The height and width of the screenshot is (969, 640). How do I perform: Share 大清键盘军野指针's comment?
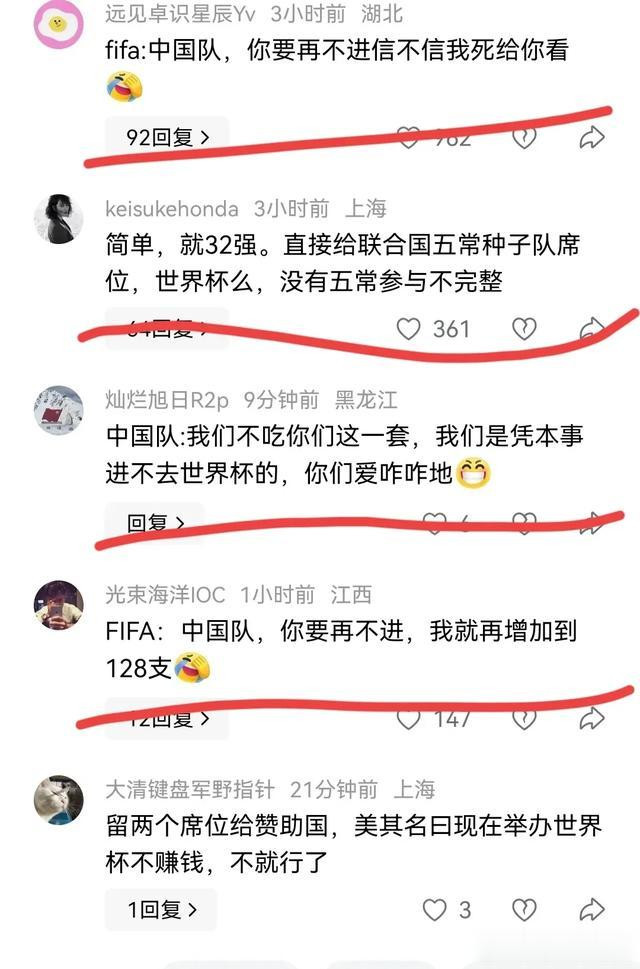592,909
